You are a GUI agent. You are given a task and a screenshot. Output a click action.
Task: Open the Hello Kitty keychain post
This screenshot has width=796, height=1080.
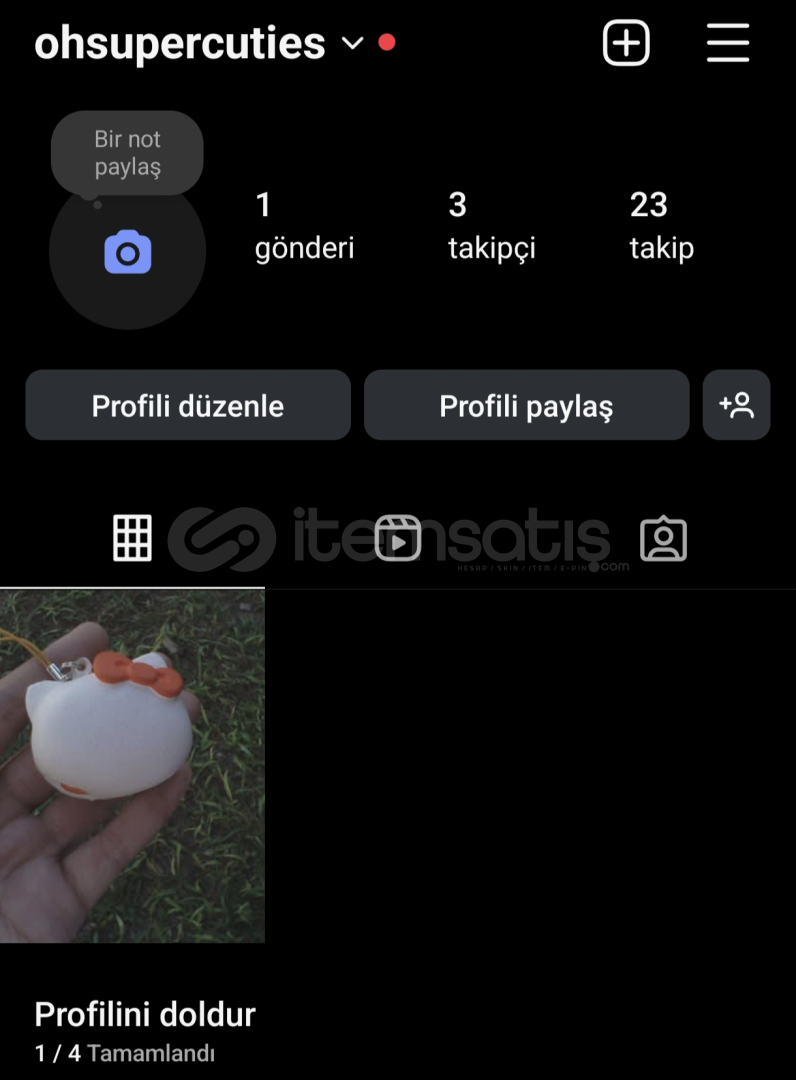pyautogui.click(x=132, y=765)
